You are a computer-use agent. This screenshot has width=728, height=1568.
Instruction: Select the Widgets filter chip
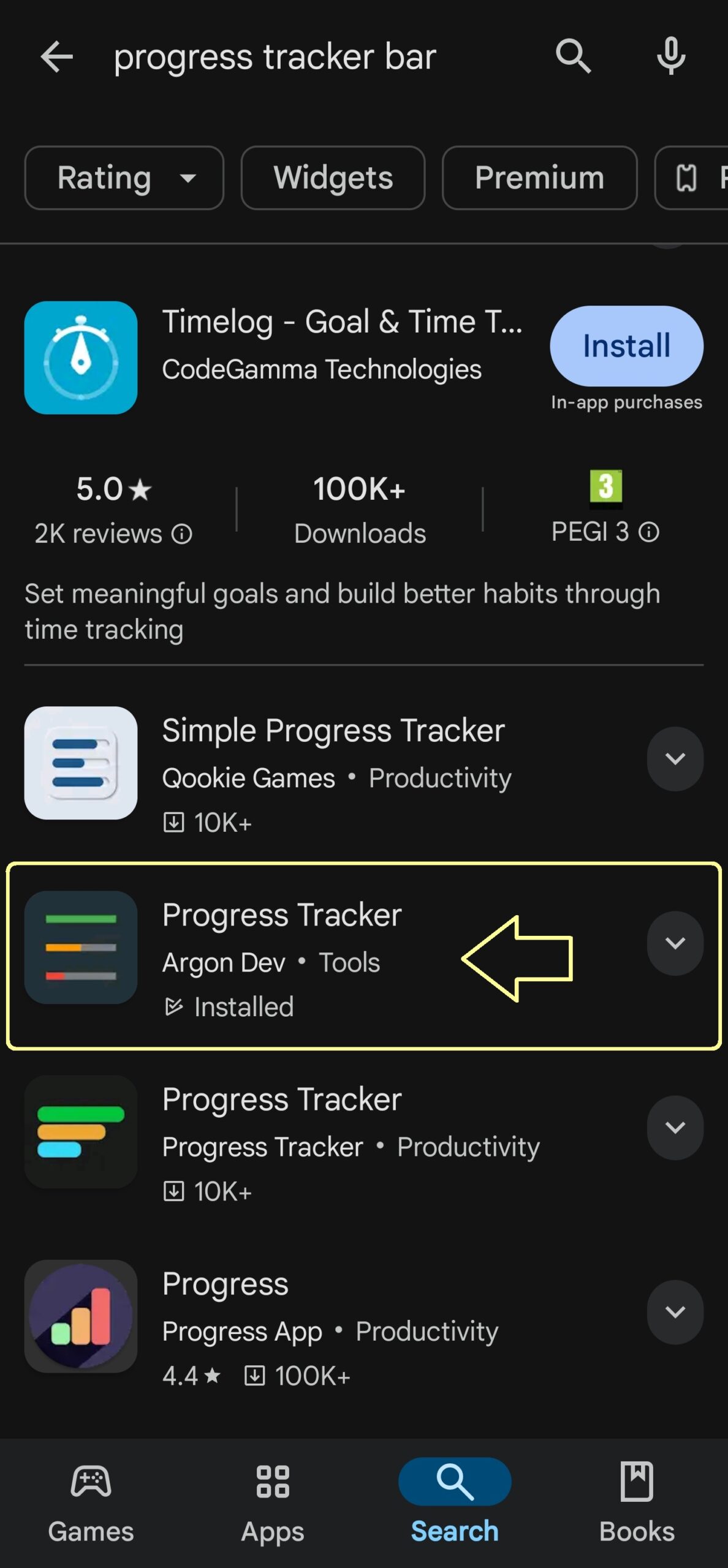pyautogui.click(x=333, y=178)
